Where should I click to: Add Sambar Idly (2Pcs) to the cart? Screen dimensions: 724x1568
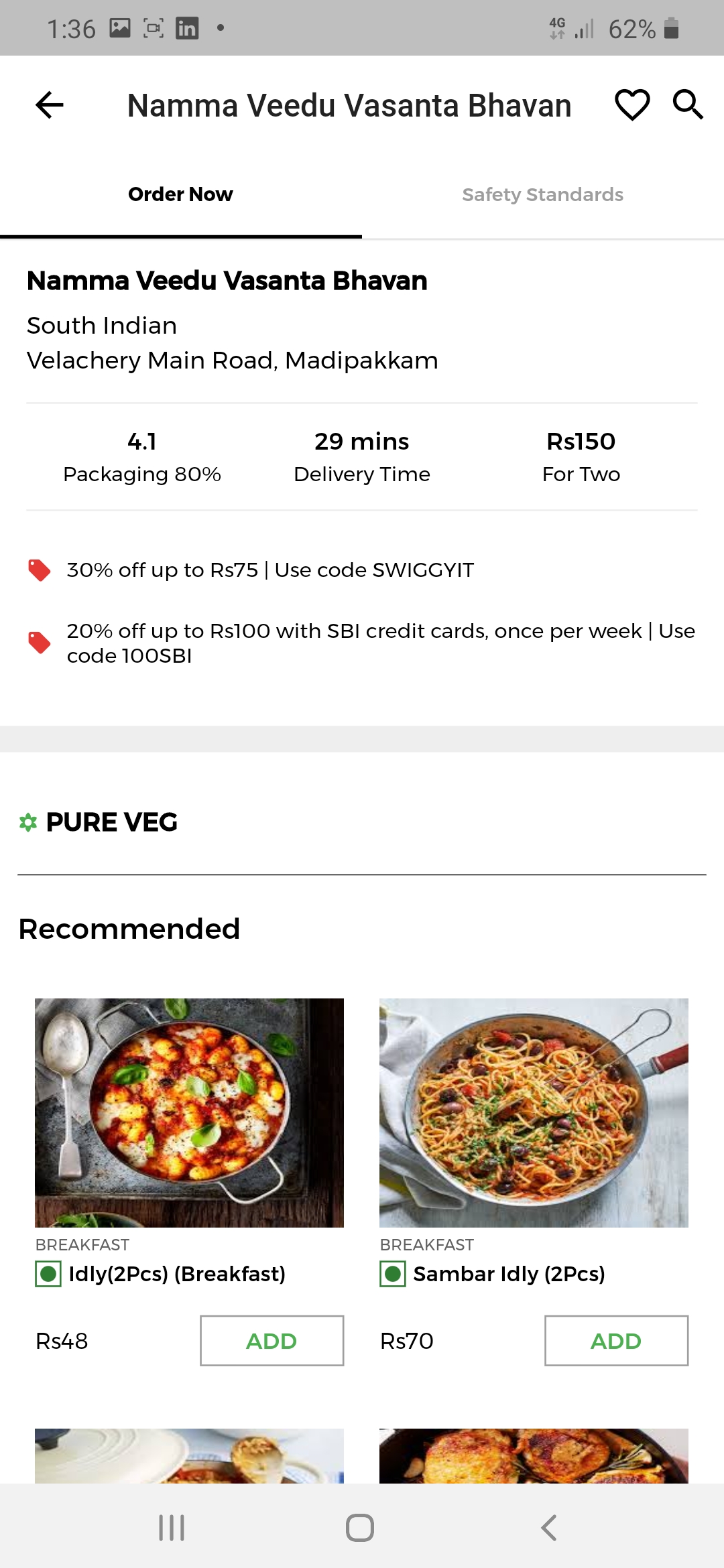[615, 1341]
